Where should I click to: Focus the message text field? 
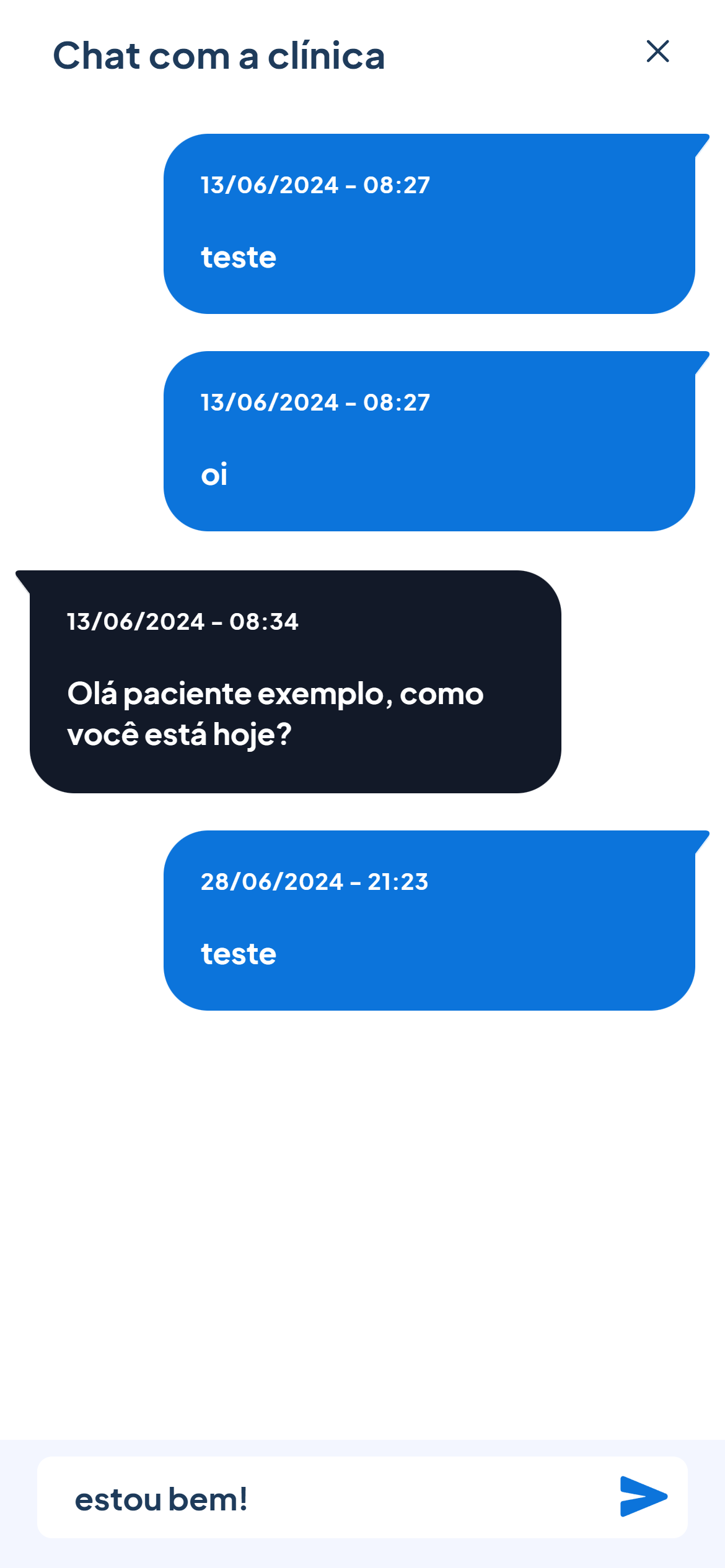point(322,1499)
